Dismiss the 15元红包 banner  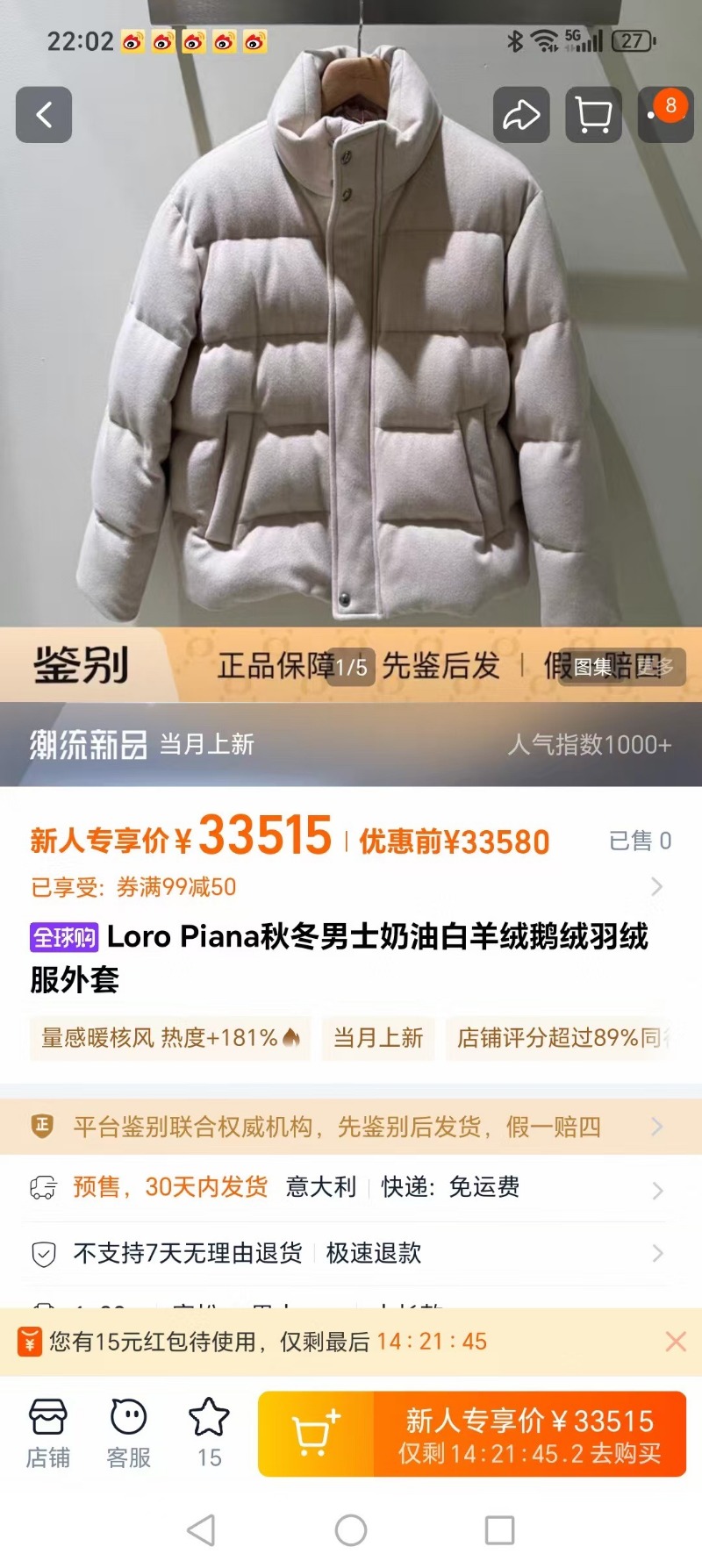tap(675, 1342)
